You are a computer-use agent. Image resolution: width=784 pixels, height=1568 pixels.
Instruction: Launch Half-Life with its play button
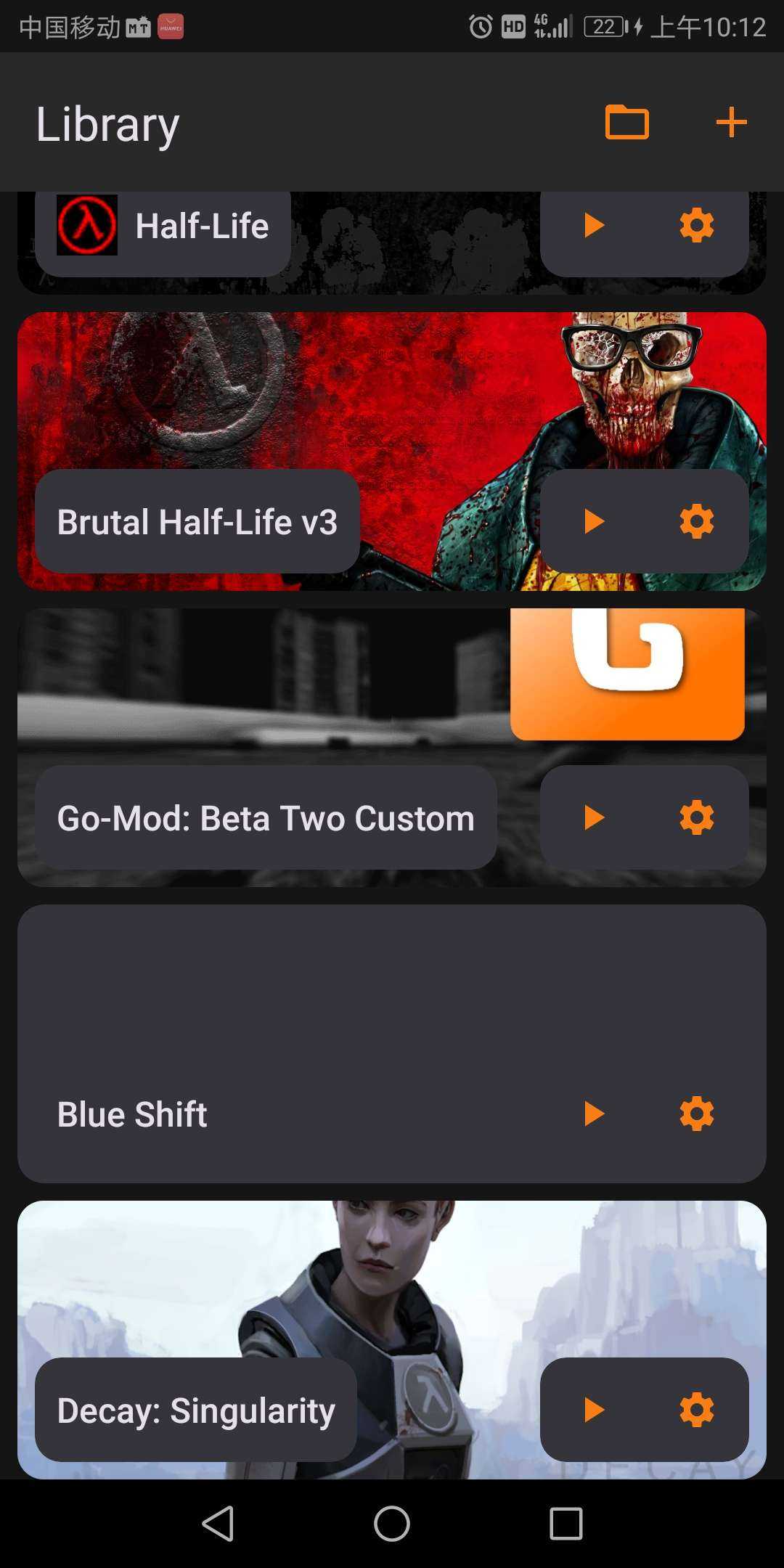[x=594, y=225]
